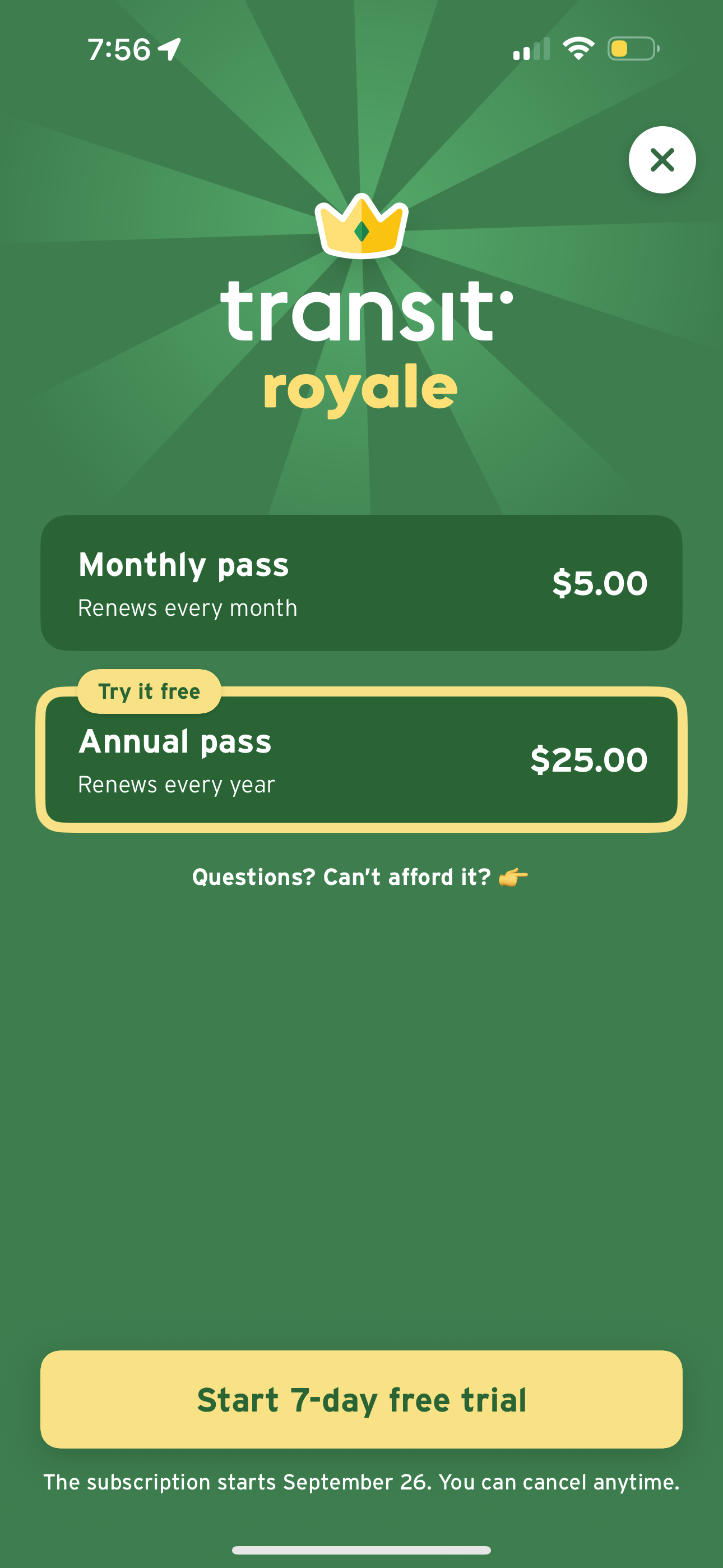Screen dimensions: 723x1568
Task: Click the royale wordmark text
Action: click(361, 385)
